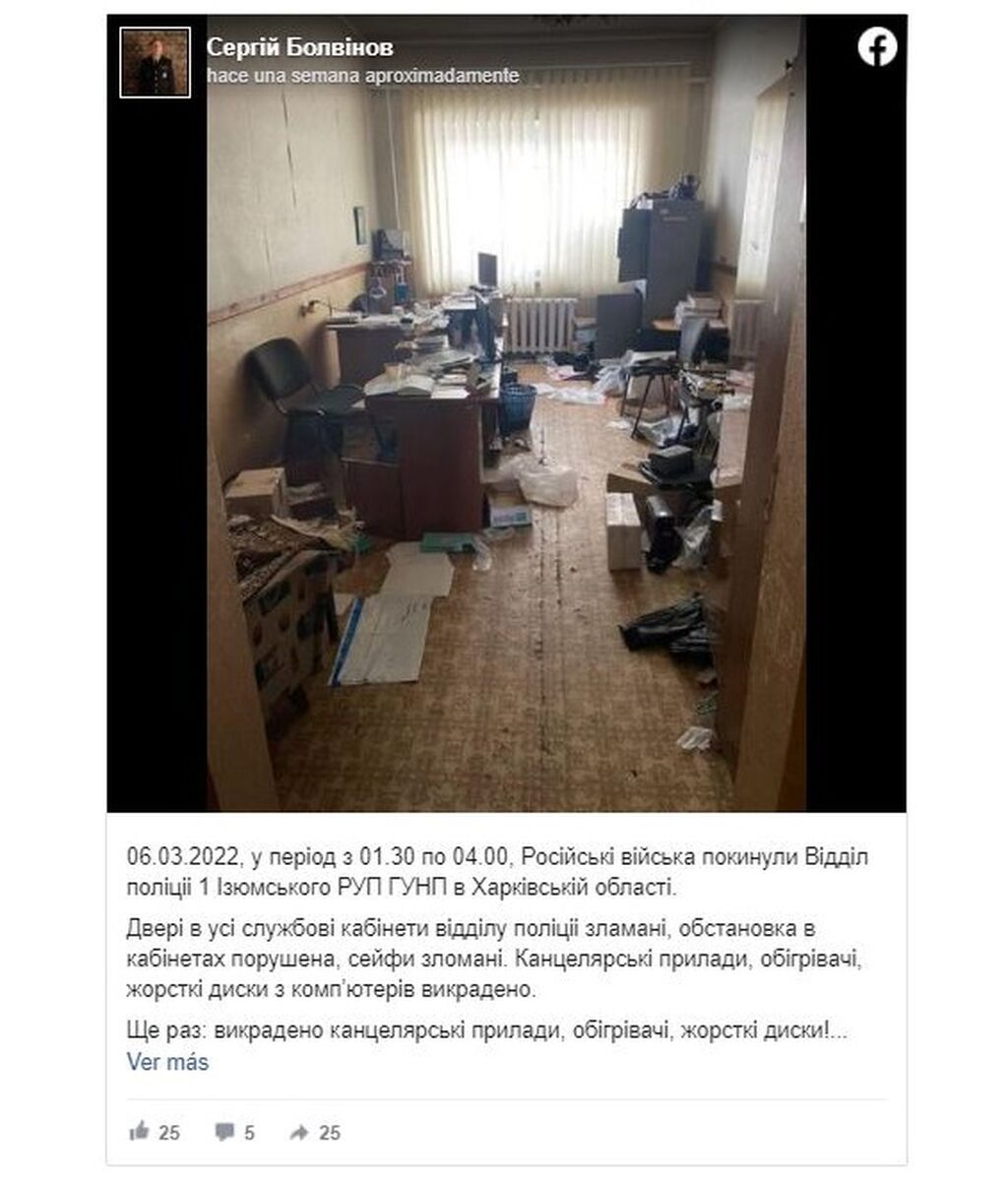This screenshot has height=1179, width=1008.
Task: Open Сергій Болвінов's profile name link
Action: (x=300, y=48)
